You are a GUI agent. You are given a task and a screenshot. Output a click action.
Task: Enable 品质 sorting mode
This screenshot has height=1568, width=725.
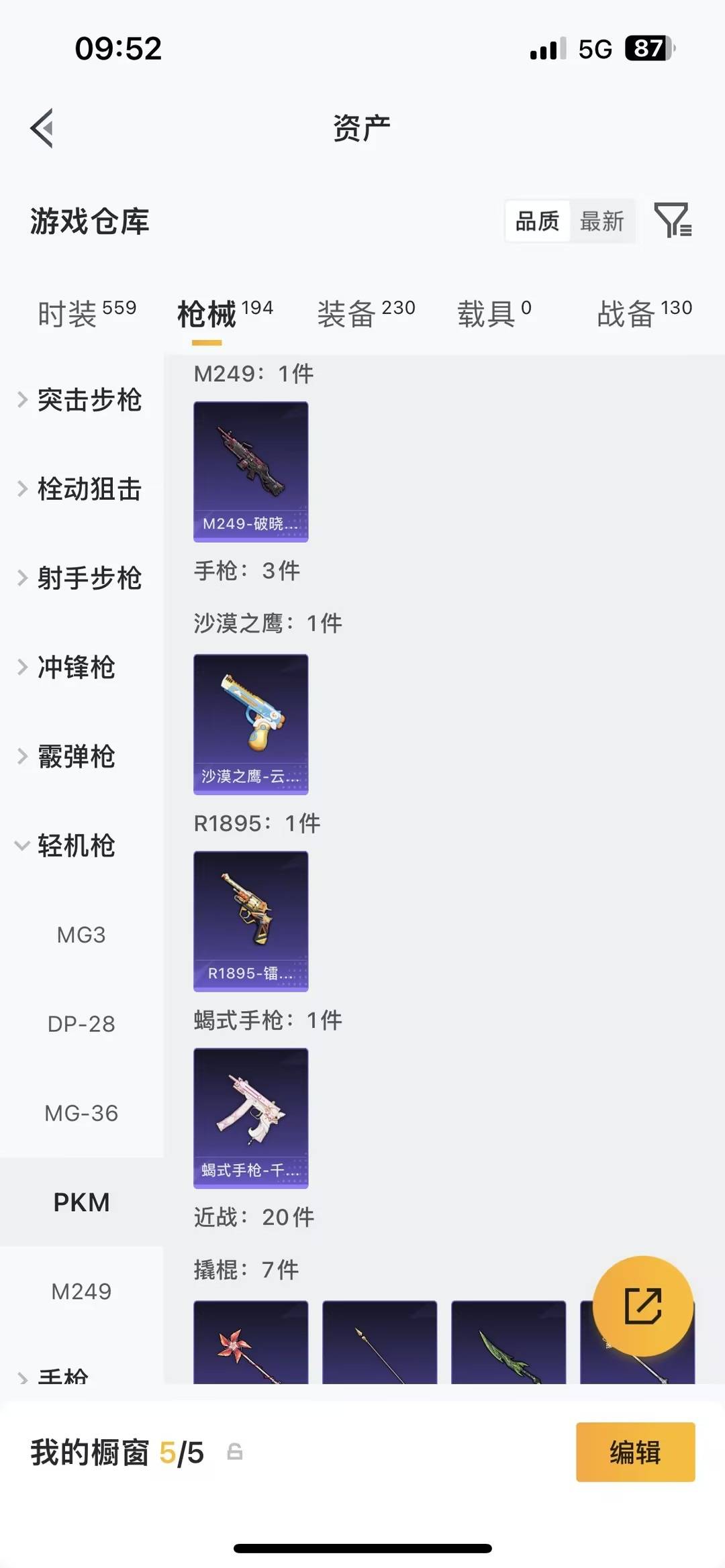(536, 220)
